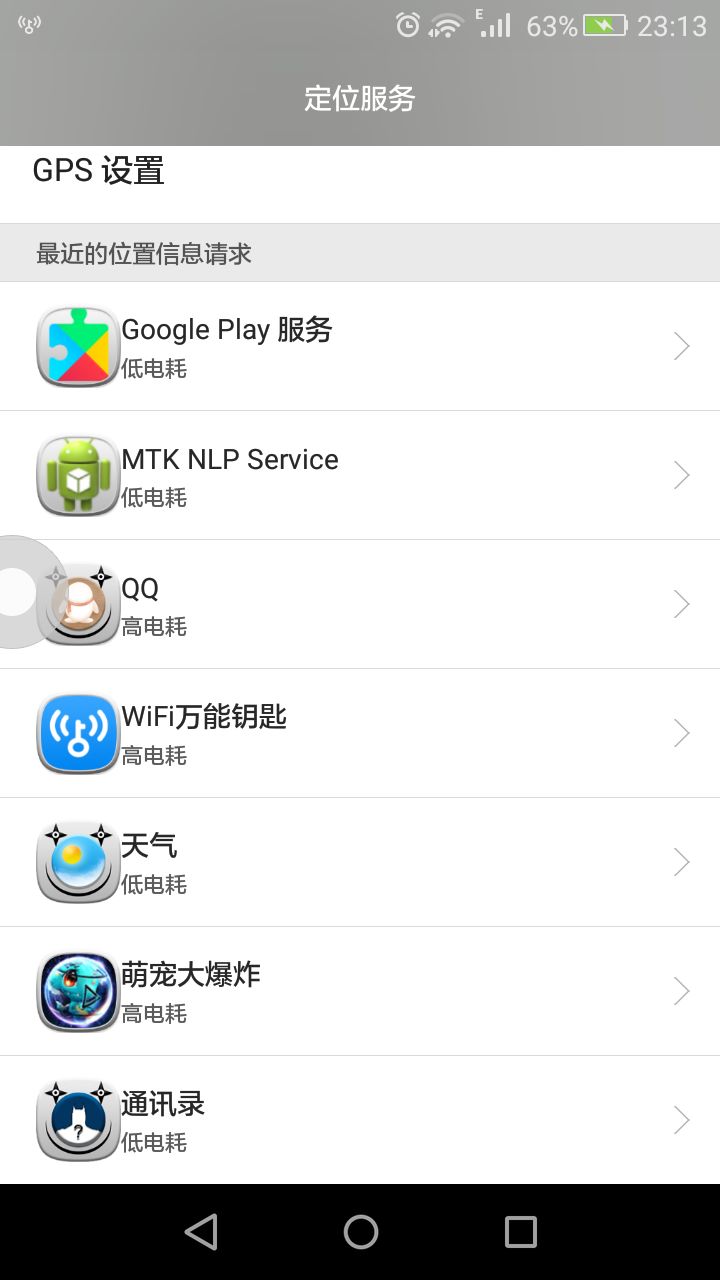This screenshot has width=720, height=1280.
Task: Click the 天气 weather app icon
Action: (x=77, y=861)
